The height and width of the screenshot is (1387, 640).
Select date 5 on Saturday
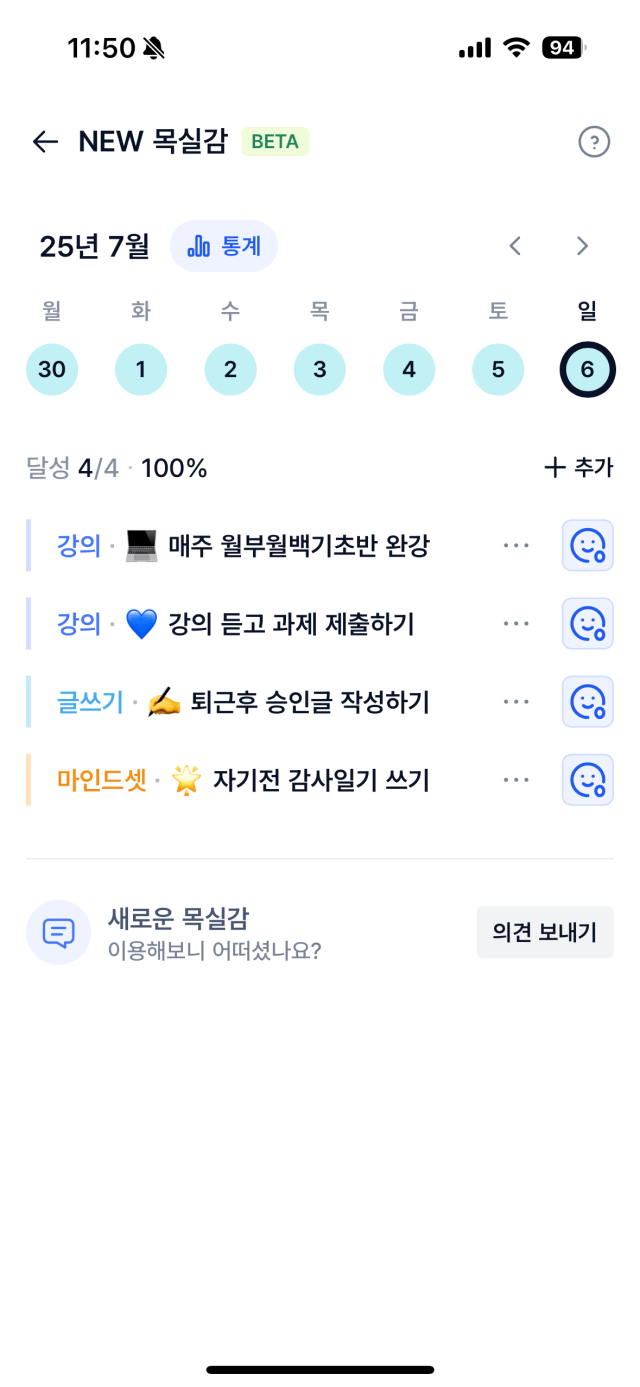tap(498, 370)
